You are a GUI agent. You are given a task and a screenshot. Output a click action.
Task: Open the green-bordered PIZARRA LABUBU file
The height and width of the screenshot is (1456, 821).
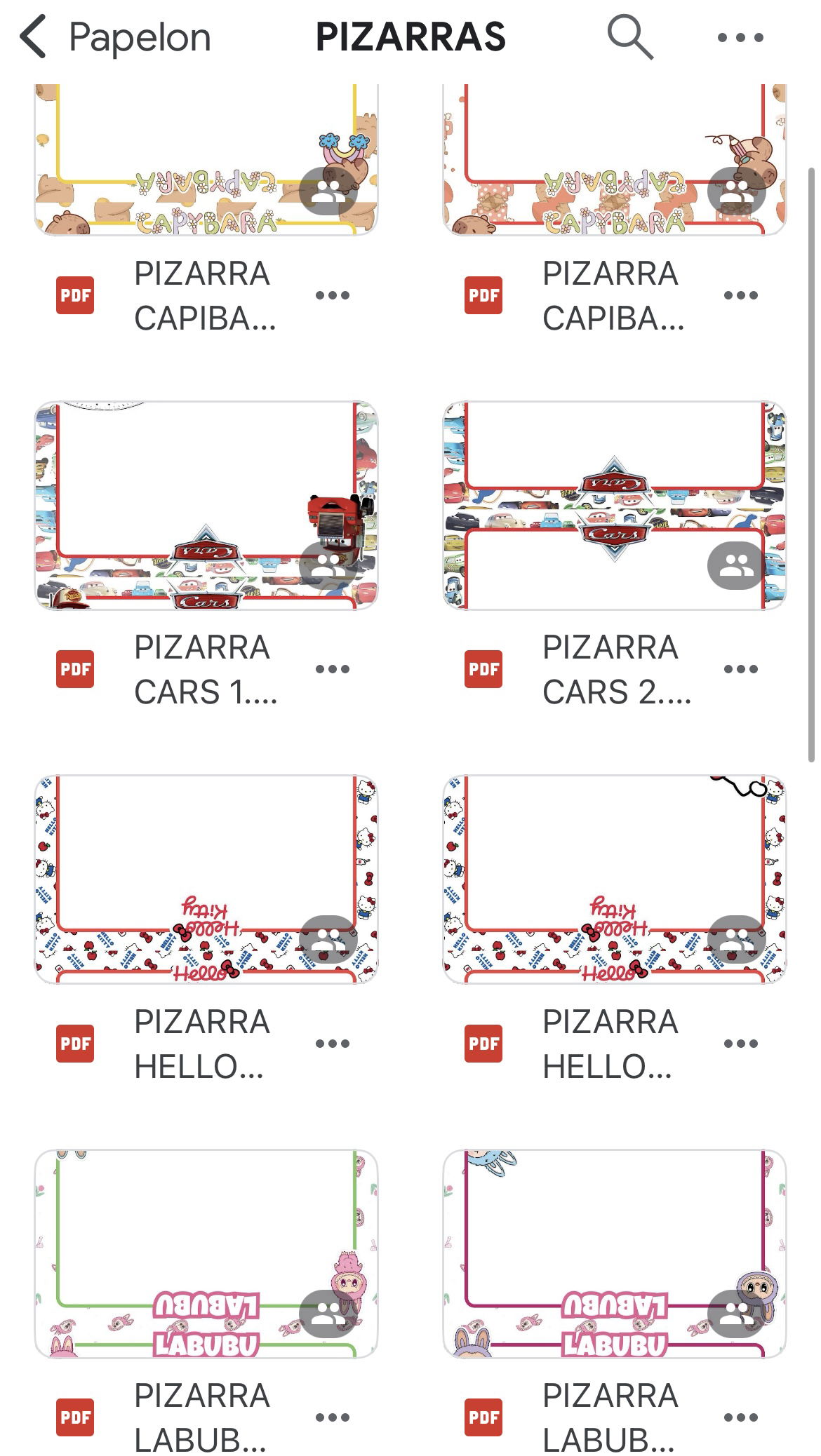pos(206,1253)
